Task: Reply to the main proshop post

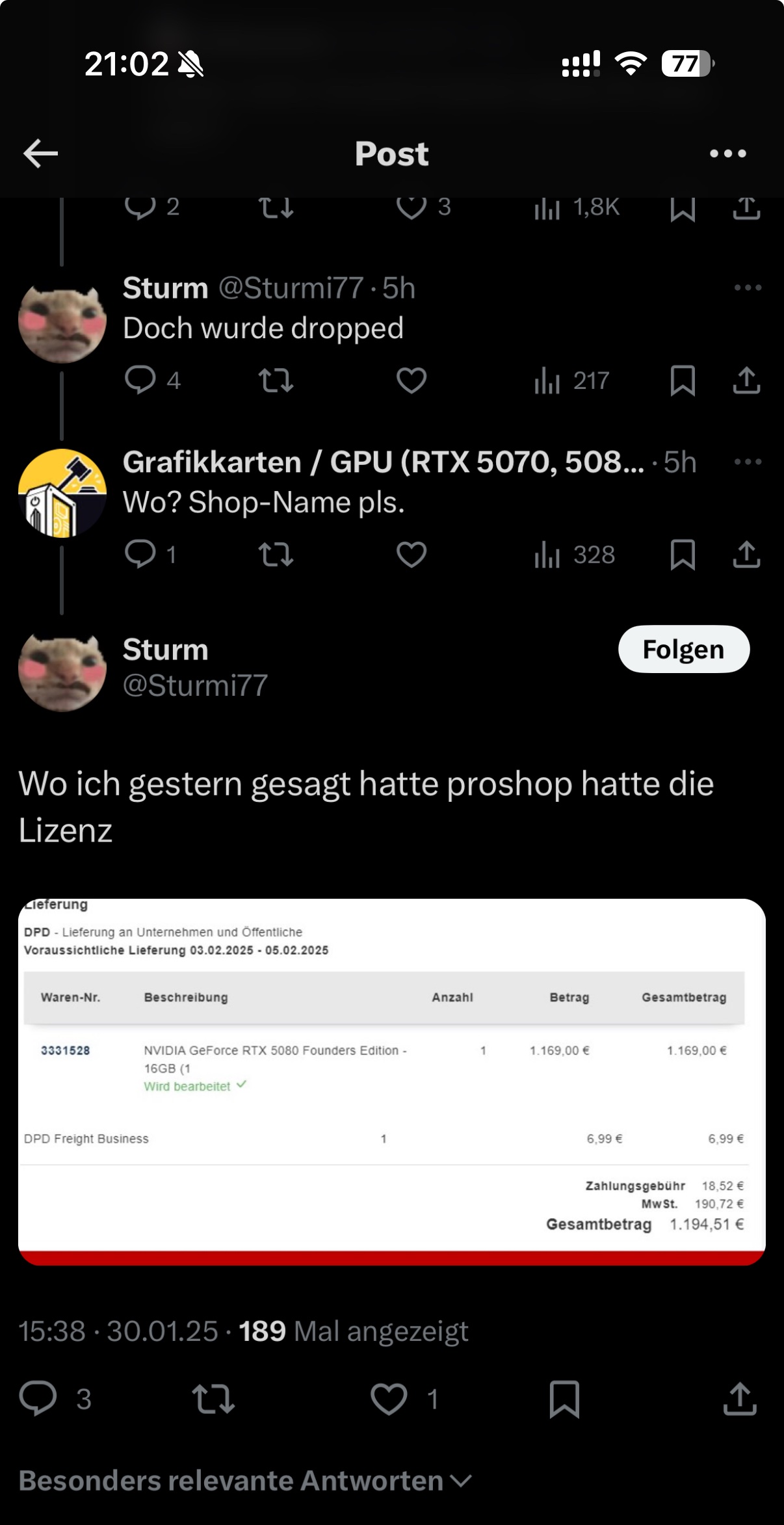Action: [x=38, y=1399]
